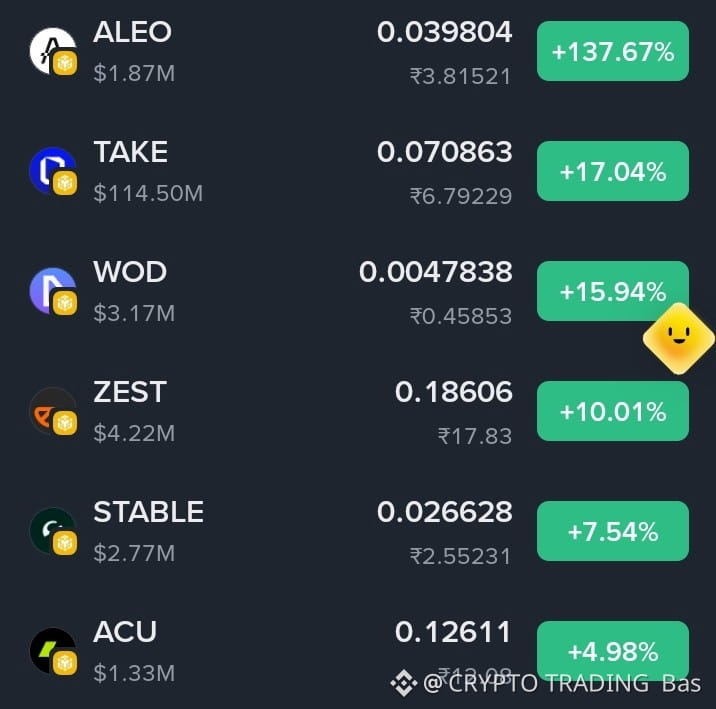Tap TAKE's +17.04% change badge
This screenshot has width=716, height=709.
(613, 171)
